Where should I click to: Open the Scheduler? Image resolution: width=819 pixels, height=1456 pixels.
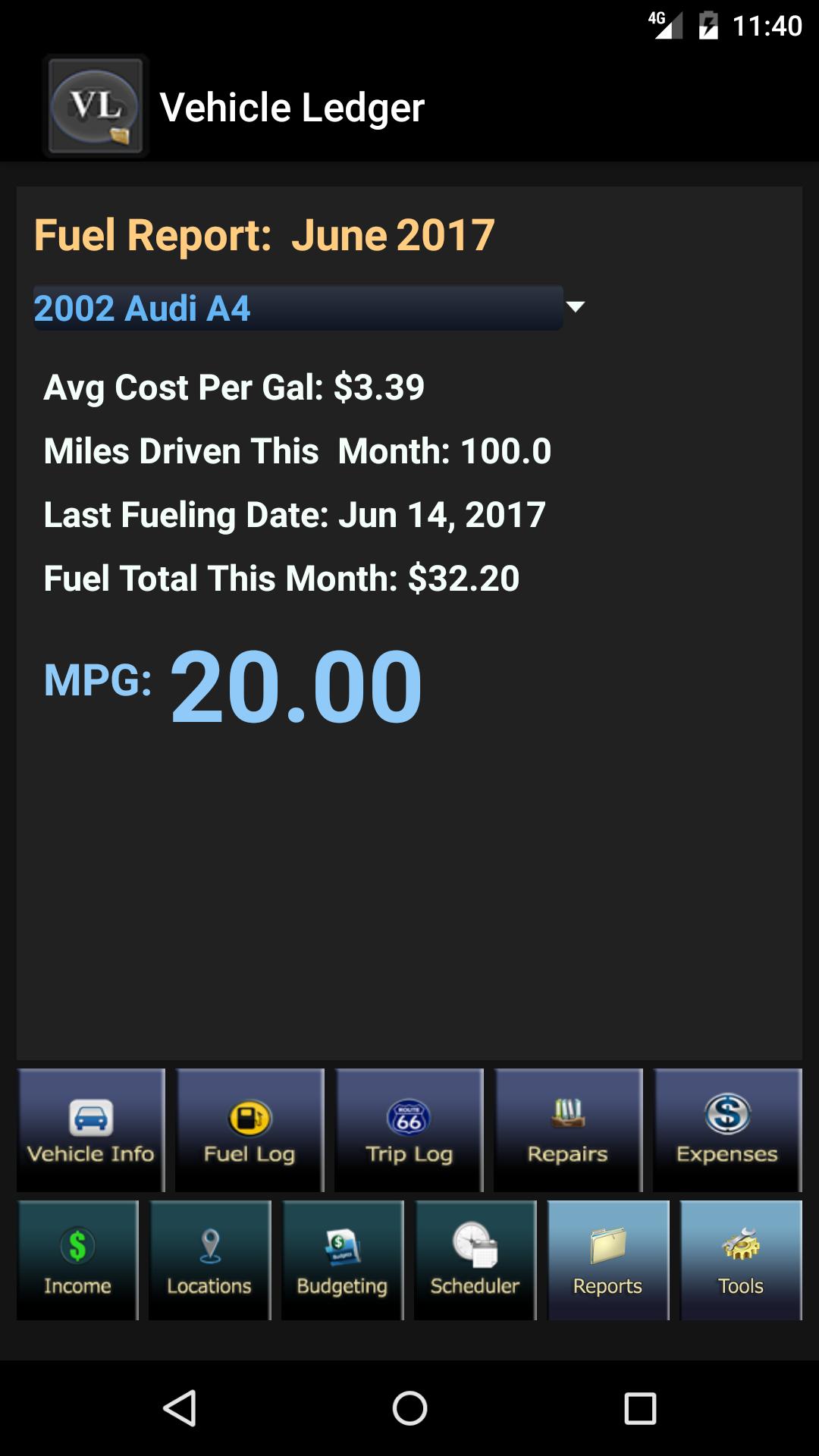coord(475,1260)
